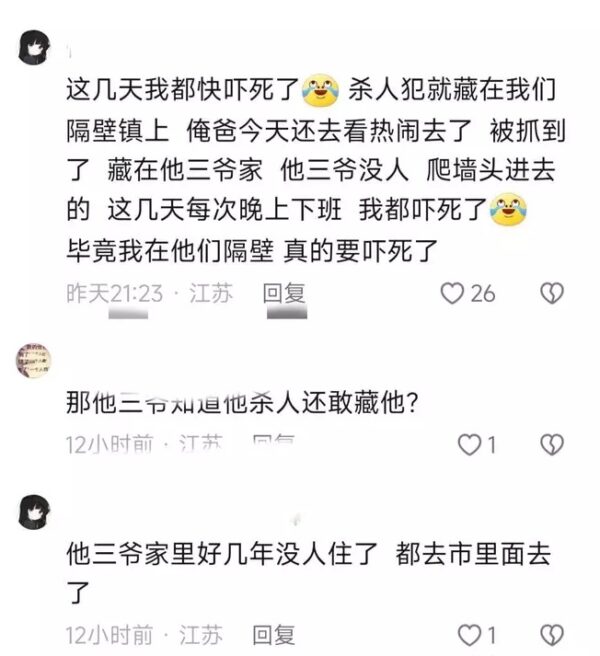Dislike the comment 他三爷家里好几年没人住了
600x656 pixels.
pos(551,634)
